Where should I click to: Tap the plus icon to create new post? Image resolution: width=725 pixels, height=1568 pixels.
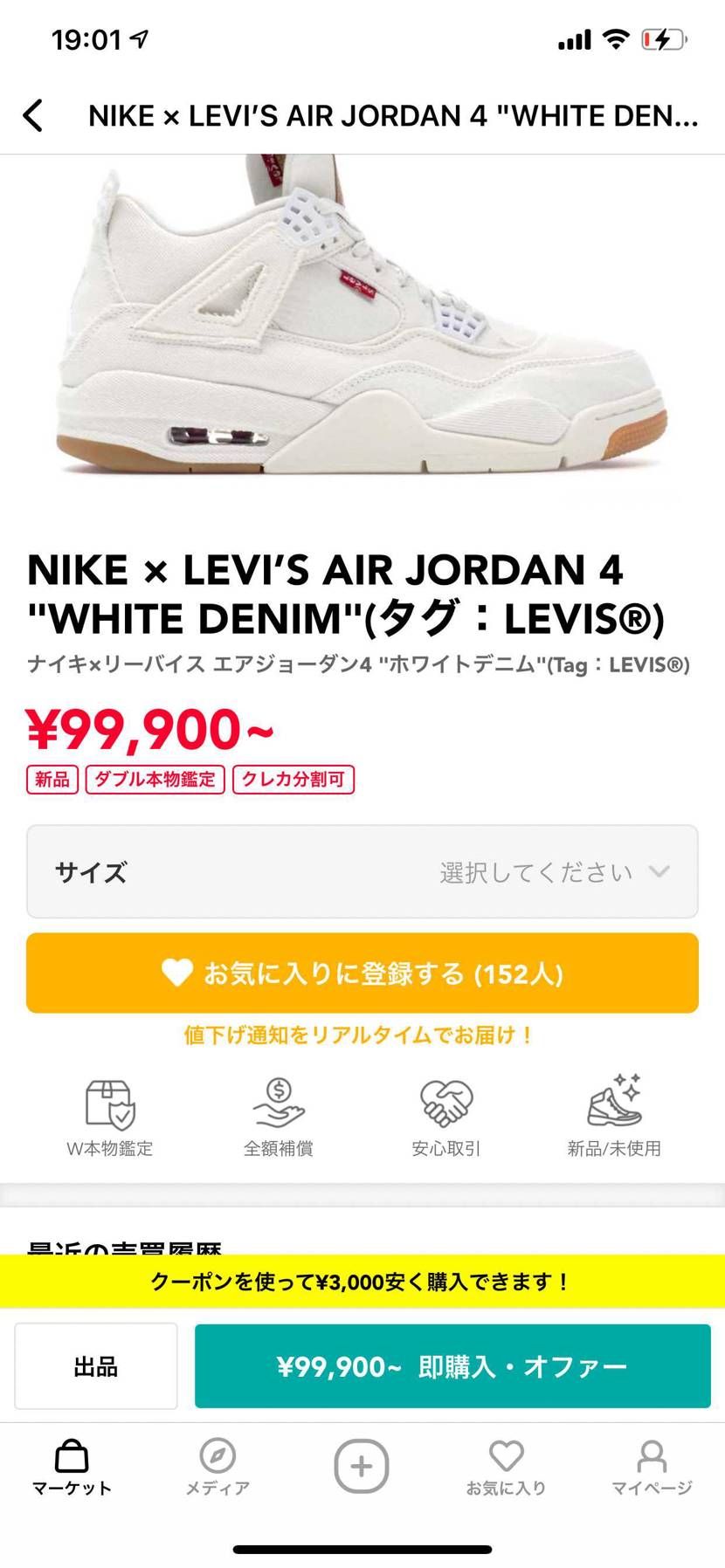click(x=362, y=1460)
